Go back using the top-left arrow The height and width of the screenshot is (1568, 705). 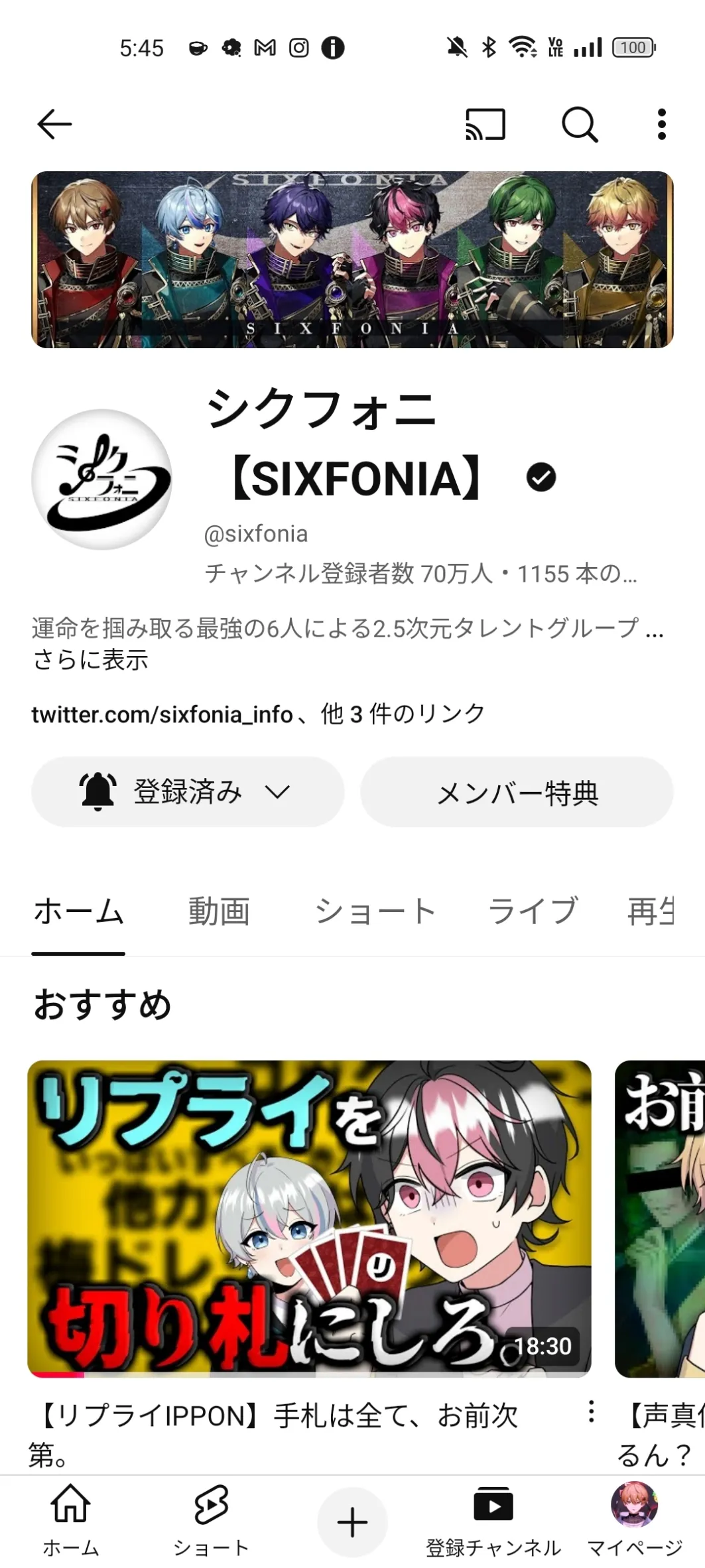54,124
